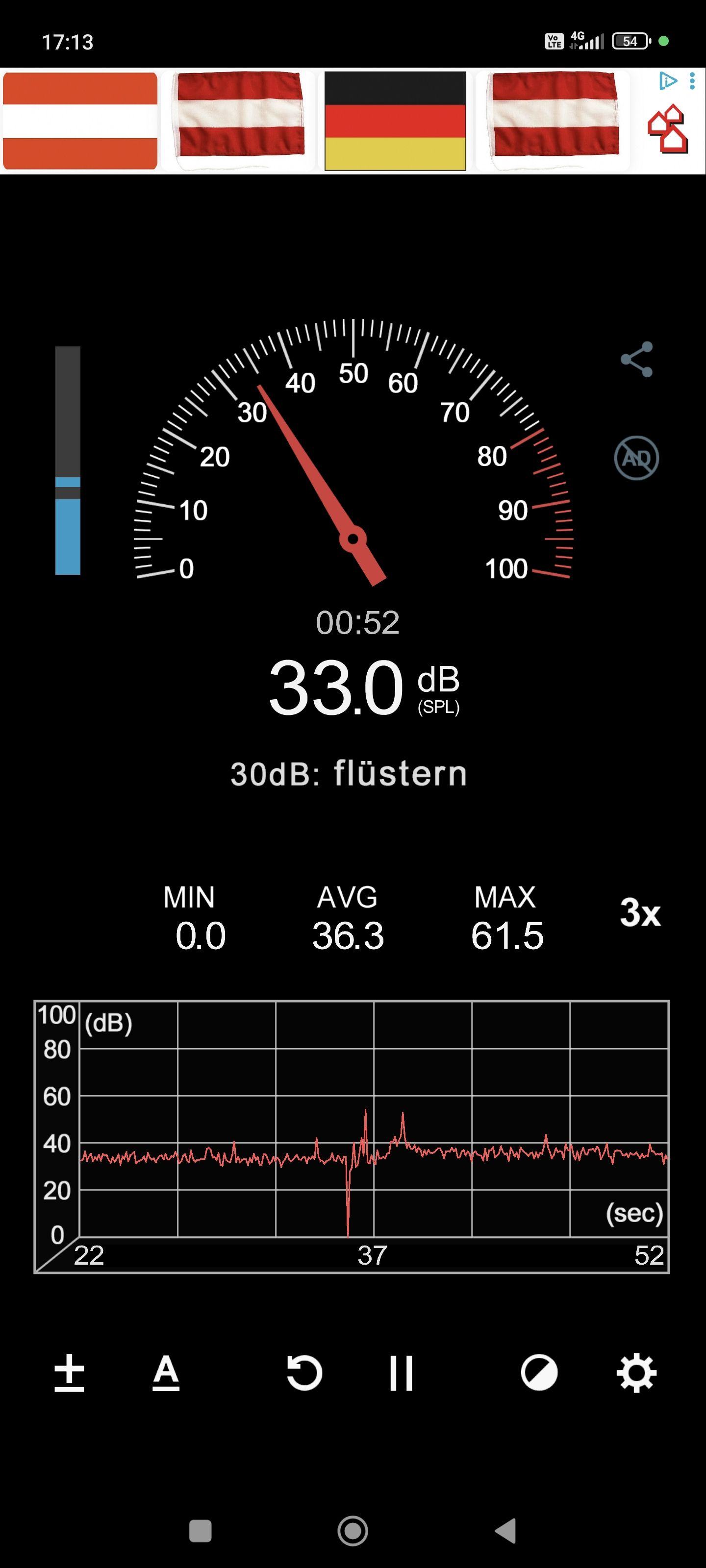Switch the display contrast theme

point(539,1373)
